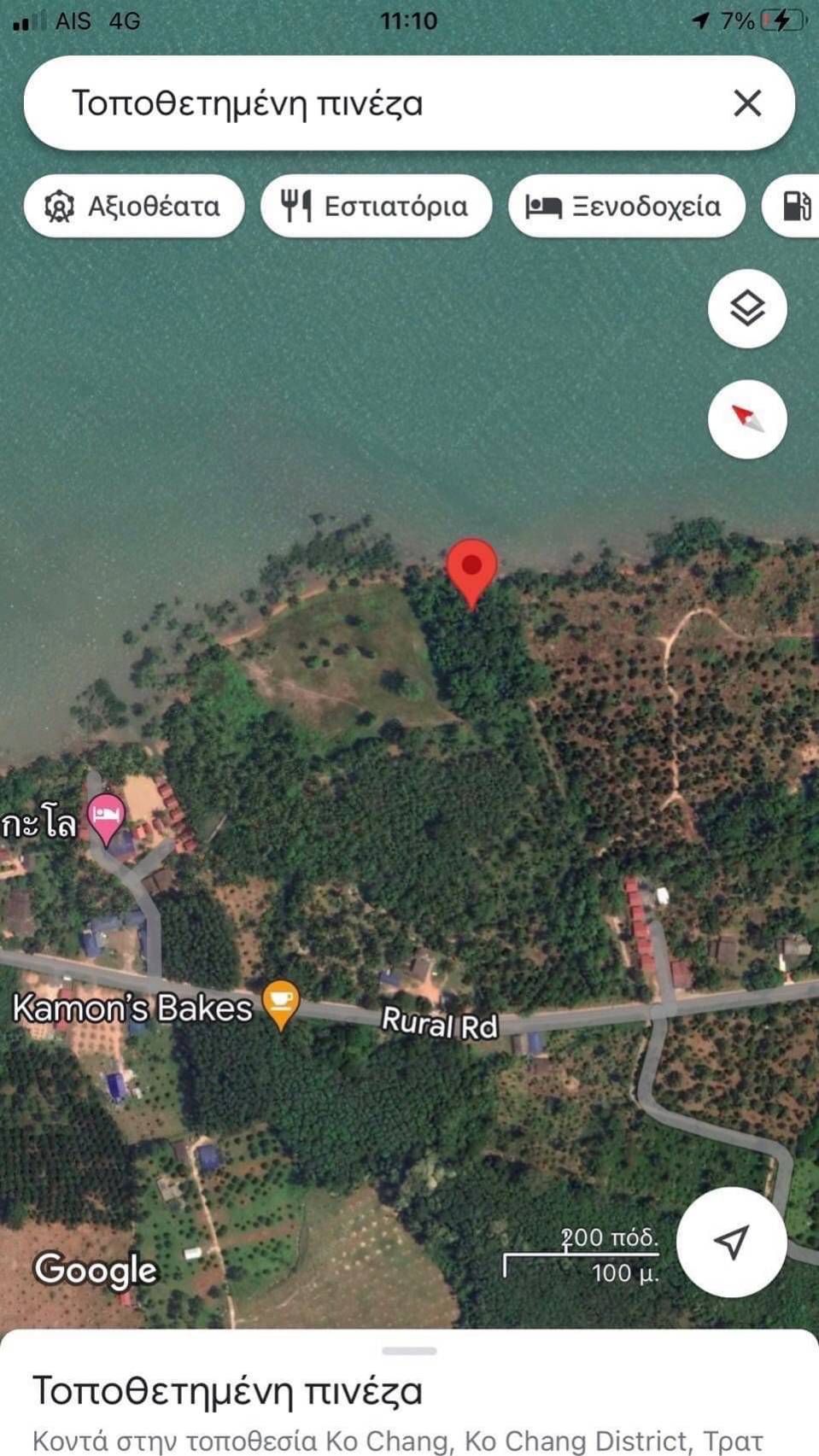The image size is (819, 1456).
Task: Expand the Τοποθετημένη πινέζα bottom sheet
Action: [409, 1393]
